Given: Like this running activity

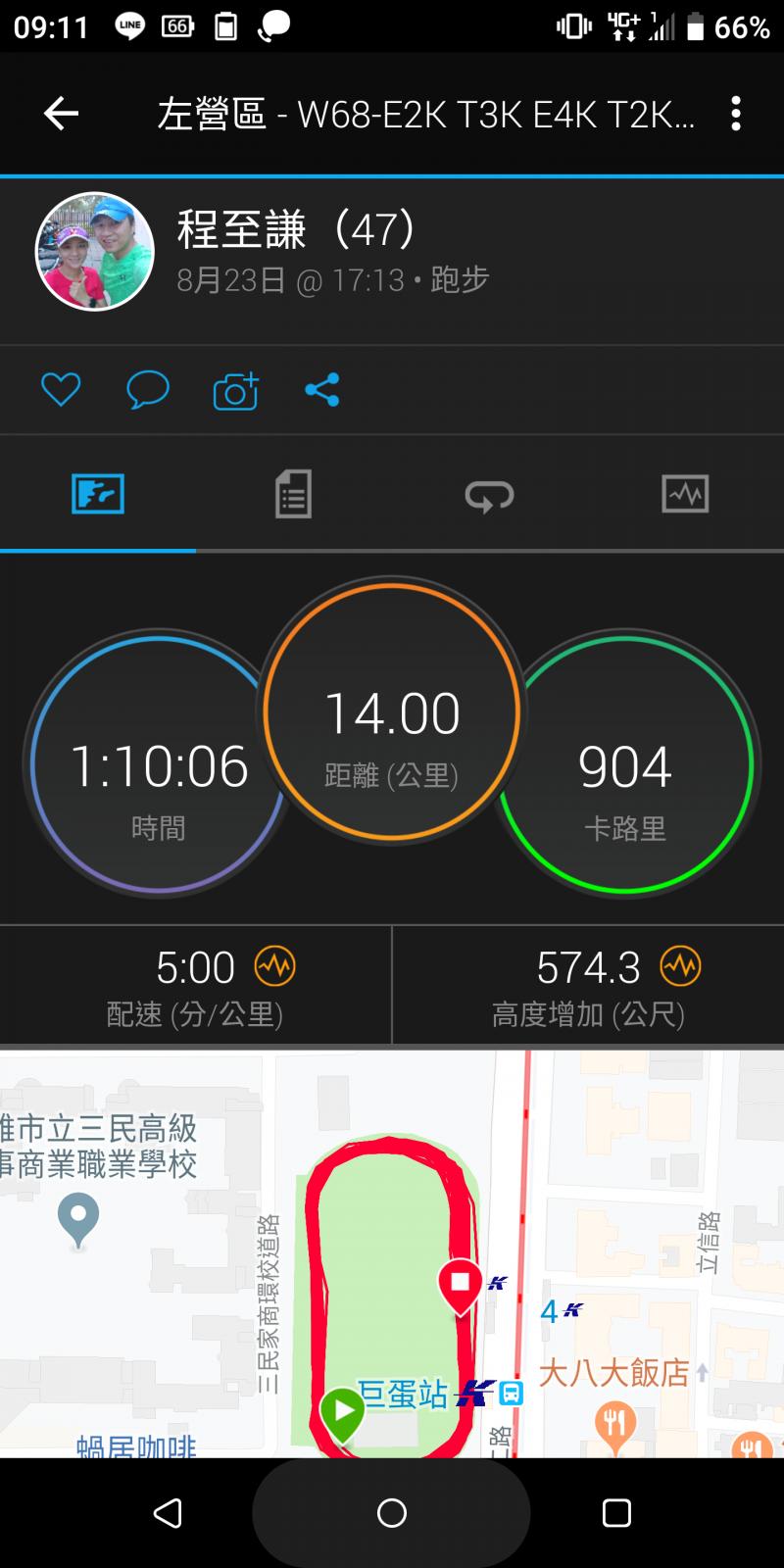Looking at the screenshot, I should (61, 390).
